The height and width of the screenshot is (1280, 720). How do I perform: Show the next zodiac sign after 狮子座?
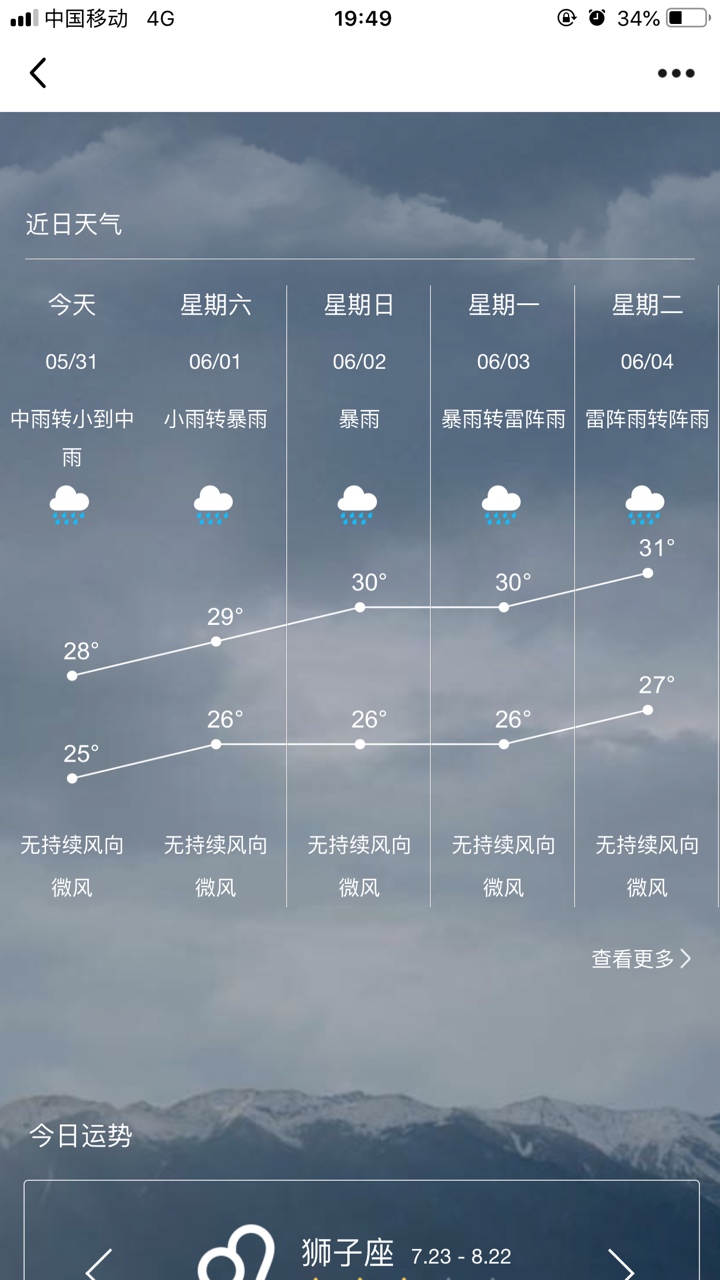pos(621,1265)
